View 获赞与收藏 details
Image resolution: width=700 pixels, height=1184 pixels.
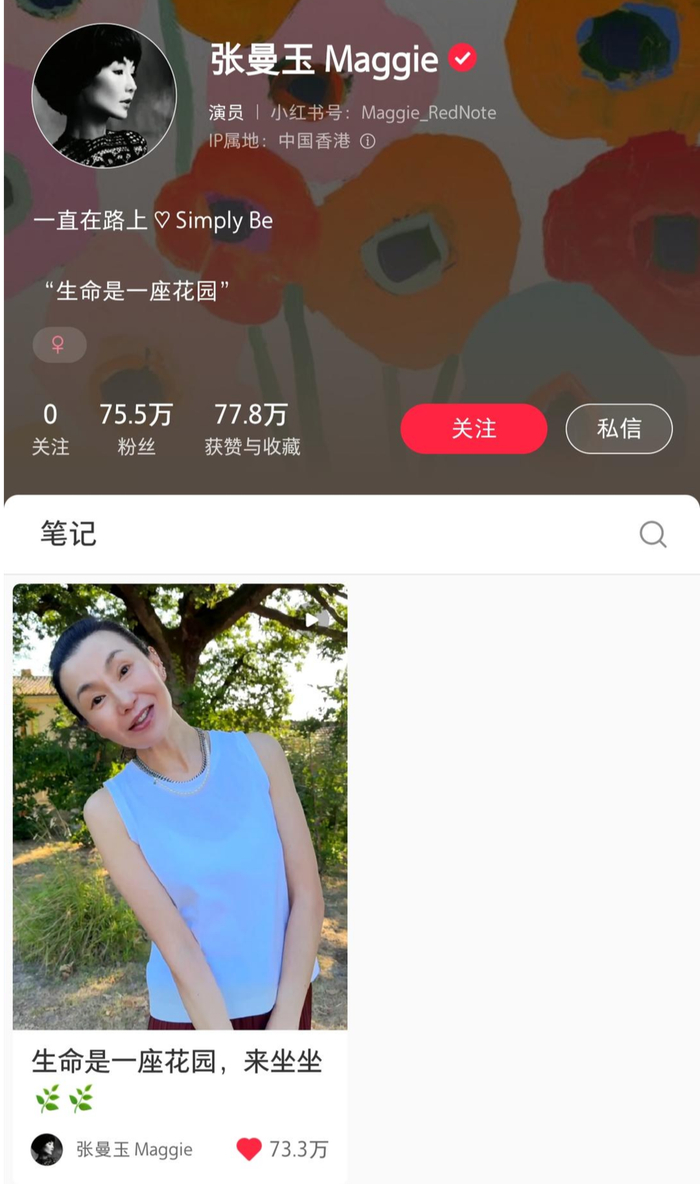point(252,429)
